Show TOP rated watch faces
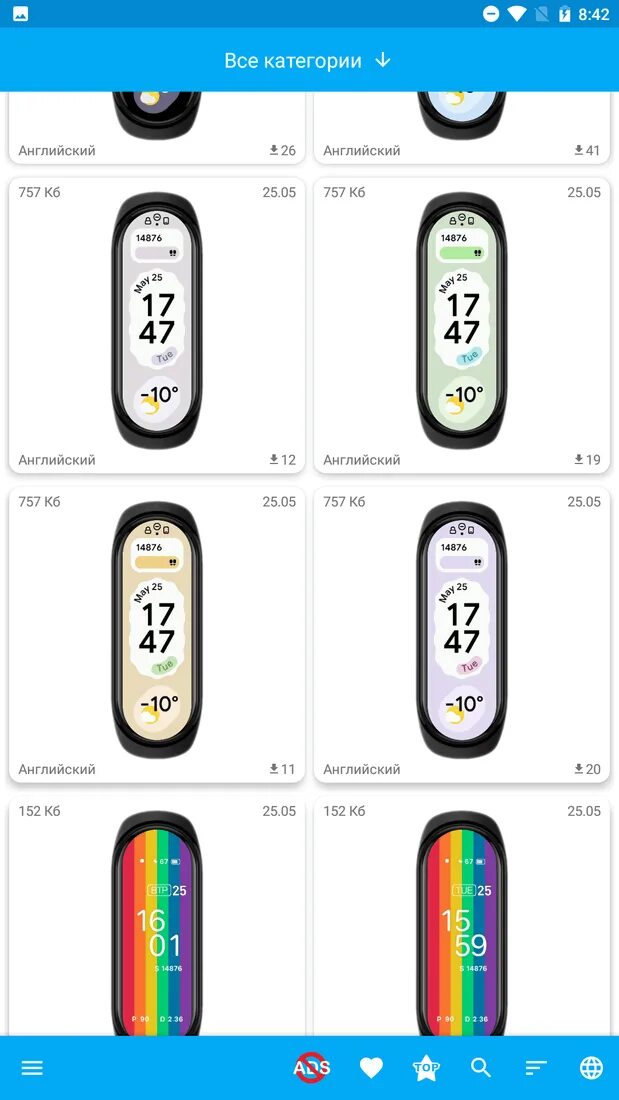This screenshot has width=619, height=1100. tap(426, 1068)
